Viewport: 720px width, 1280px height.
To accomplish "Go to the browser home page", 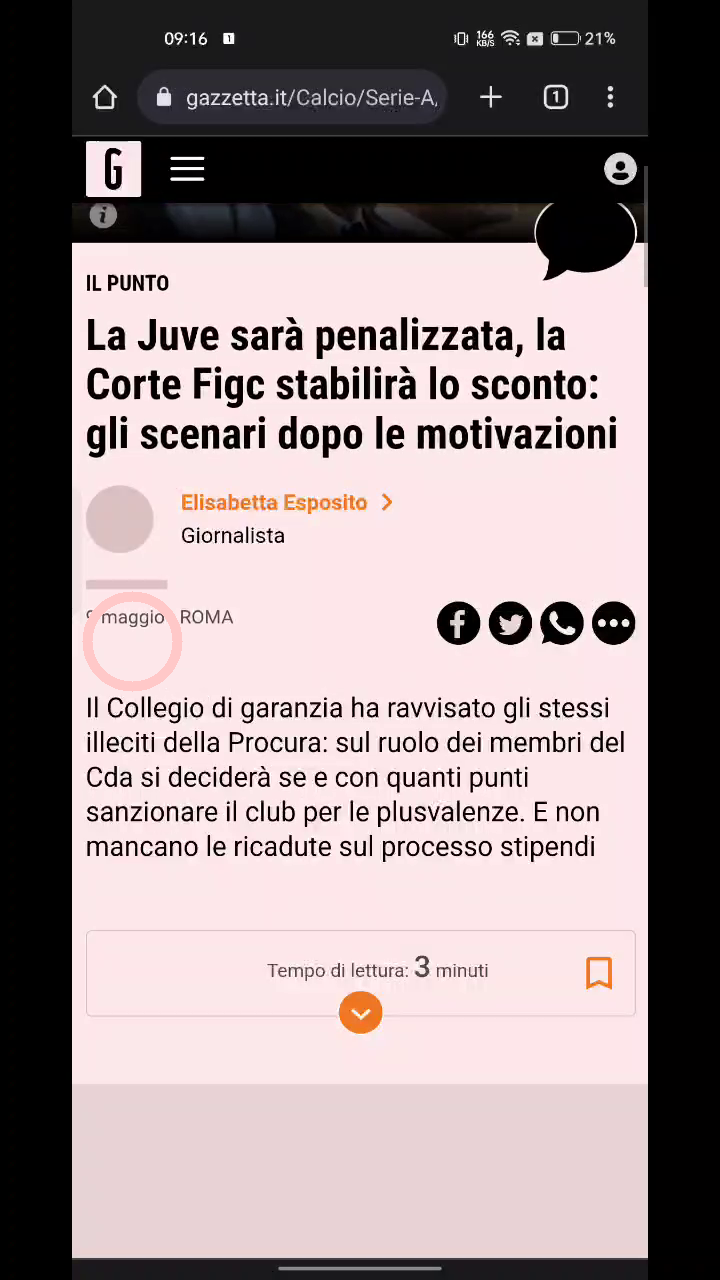I will coord(105,97).
